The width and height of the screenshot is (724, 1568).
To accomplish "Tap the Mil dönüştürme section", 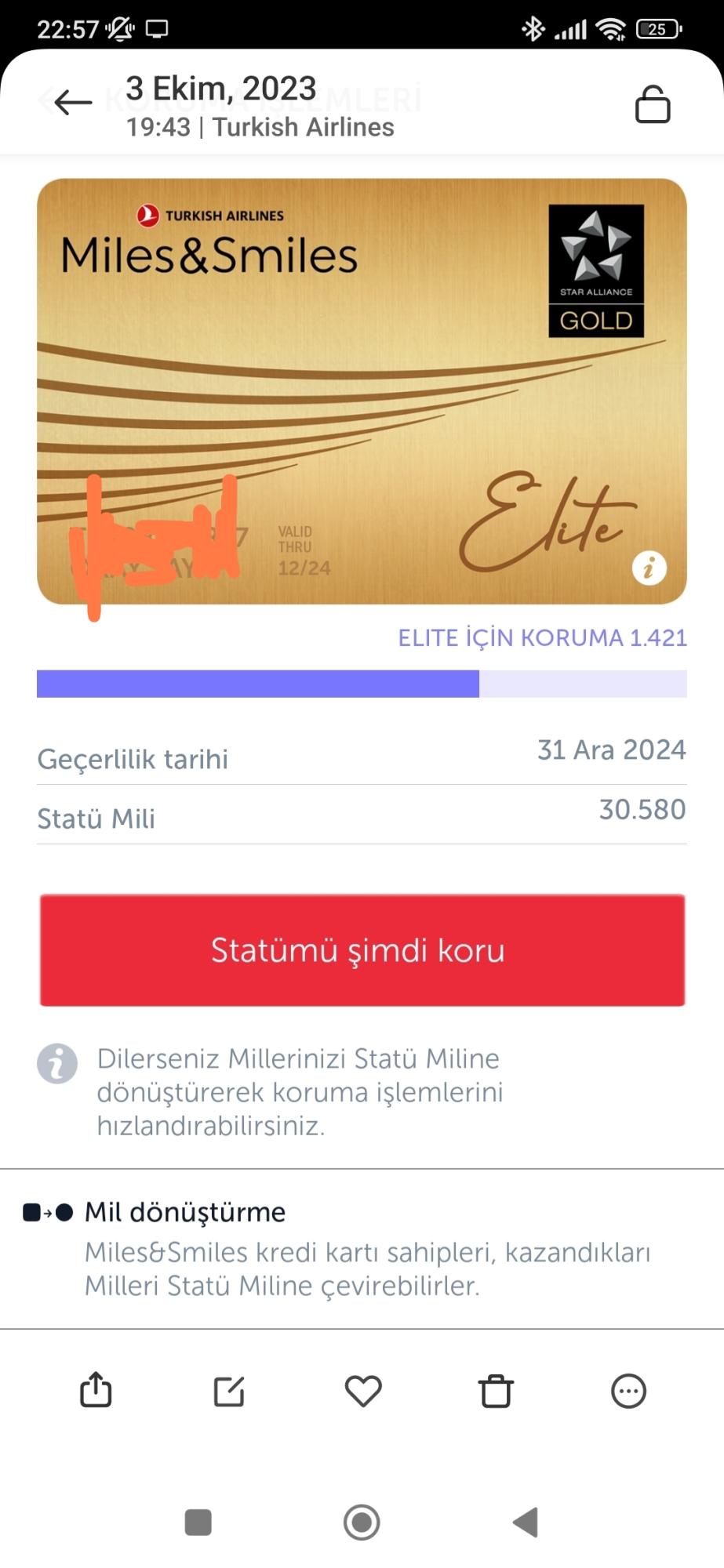I will click(185, 1212).
